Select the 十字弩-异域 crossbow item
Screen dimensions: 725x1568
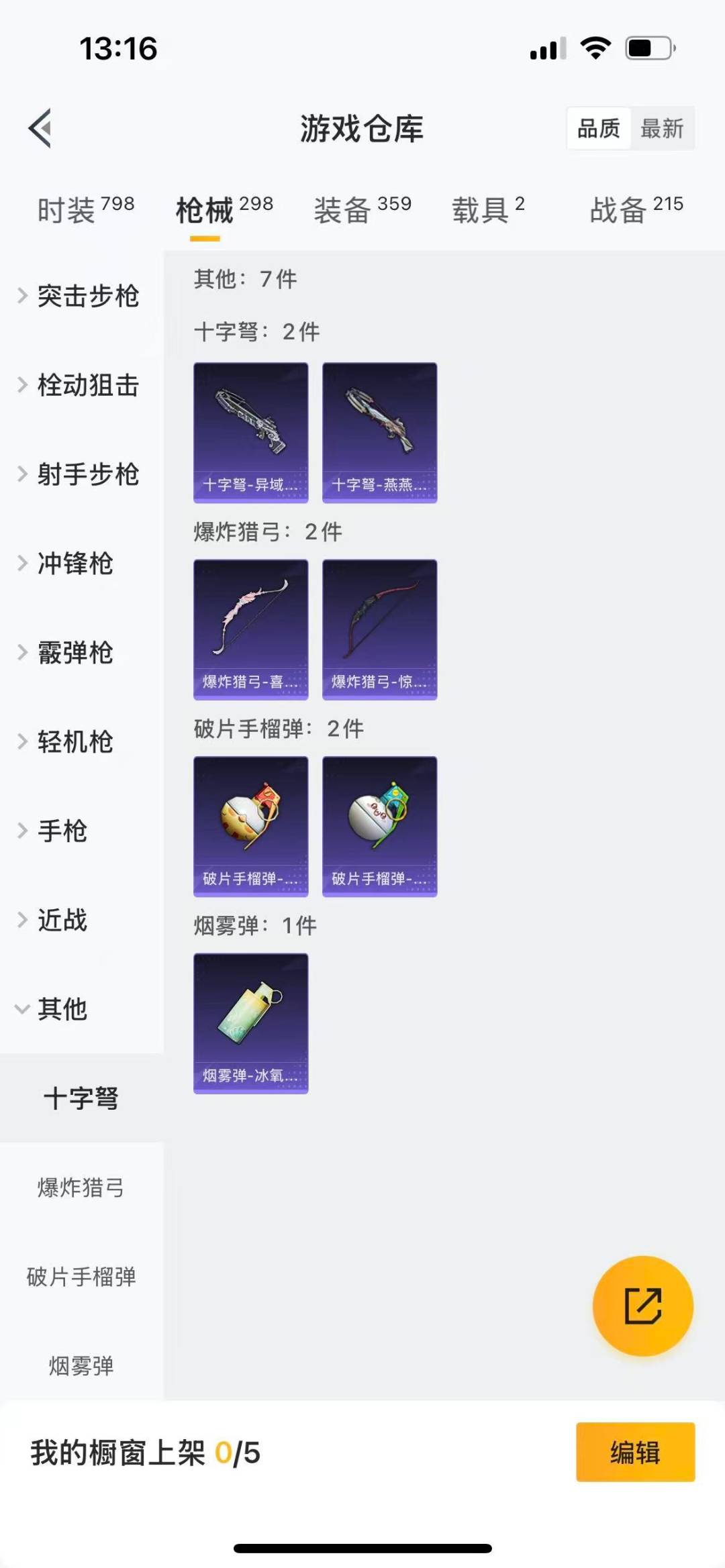click(250, 432)
